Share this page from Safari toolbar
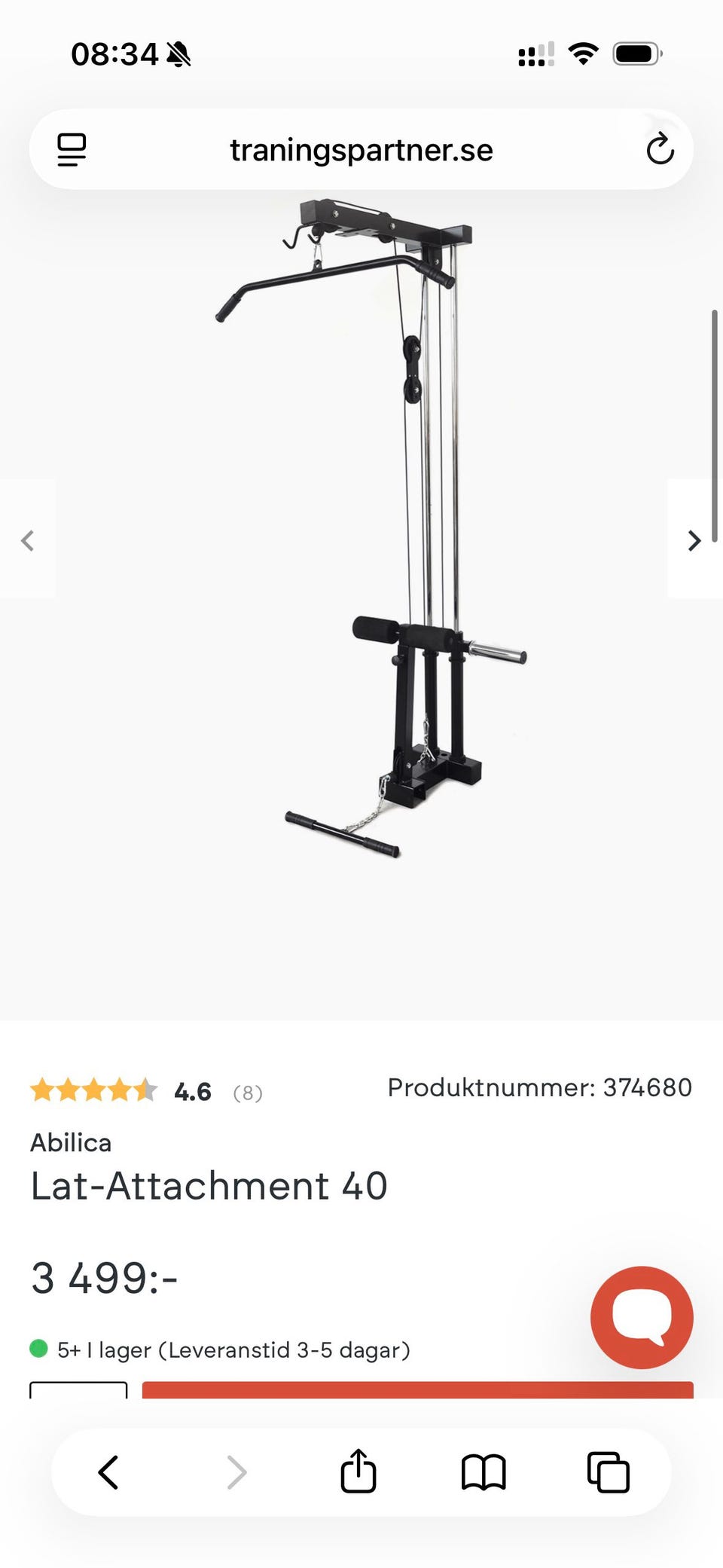The width and height of the screenshot is (723, 1568). pos(358,1470)
